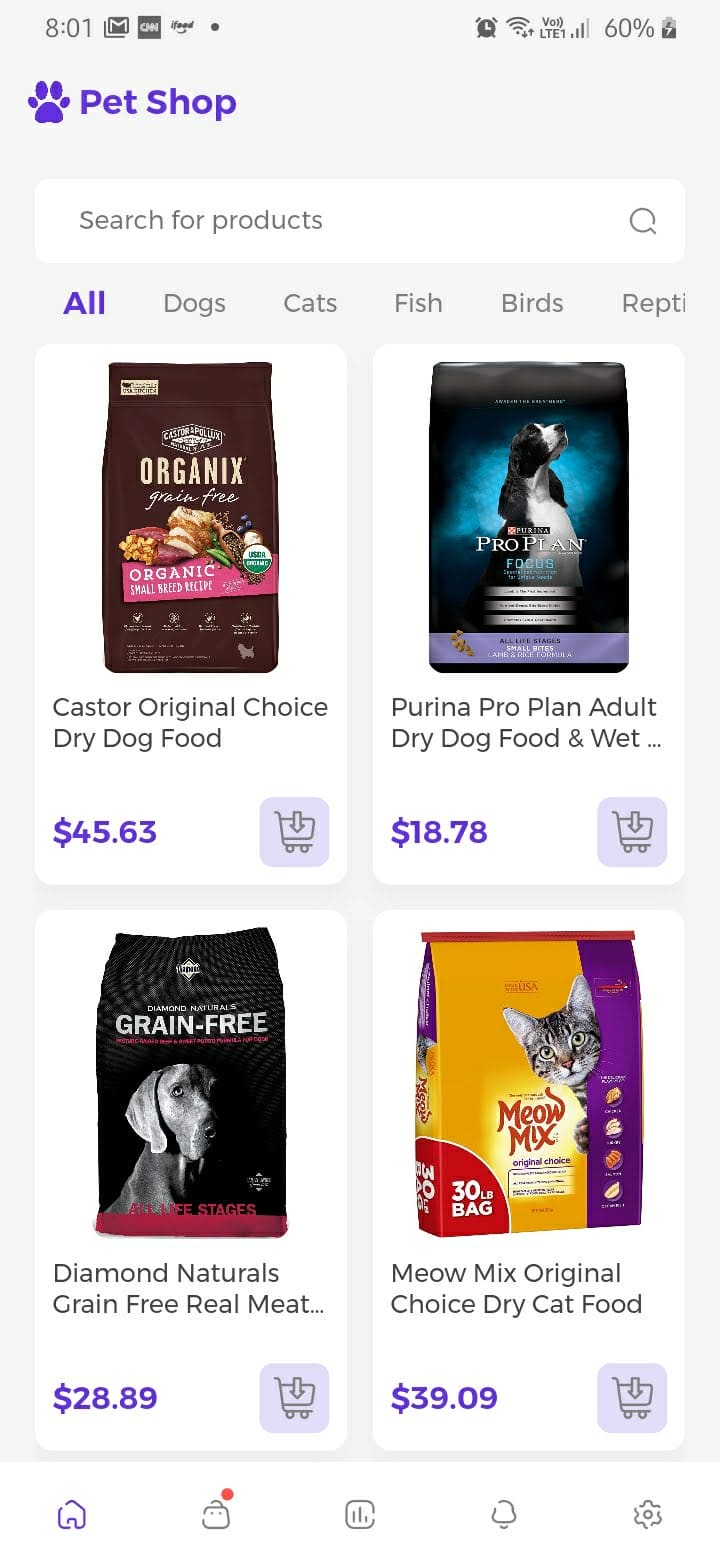Open the notifications bell
Viewport: 720px width, 1560px height.
pyautogui.click(x=504, y=1515)
